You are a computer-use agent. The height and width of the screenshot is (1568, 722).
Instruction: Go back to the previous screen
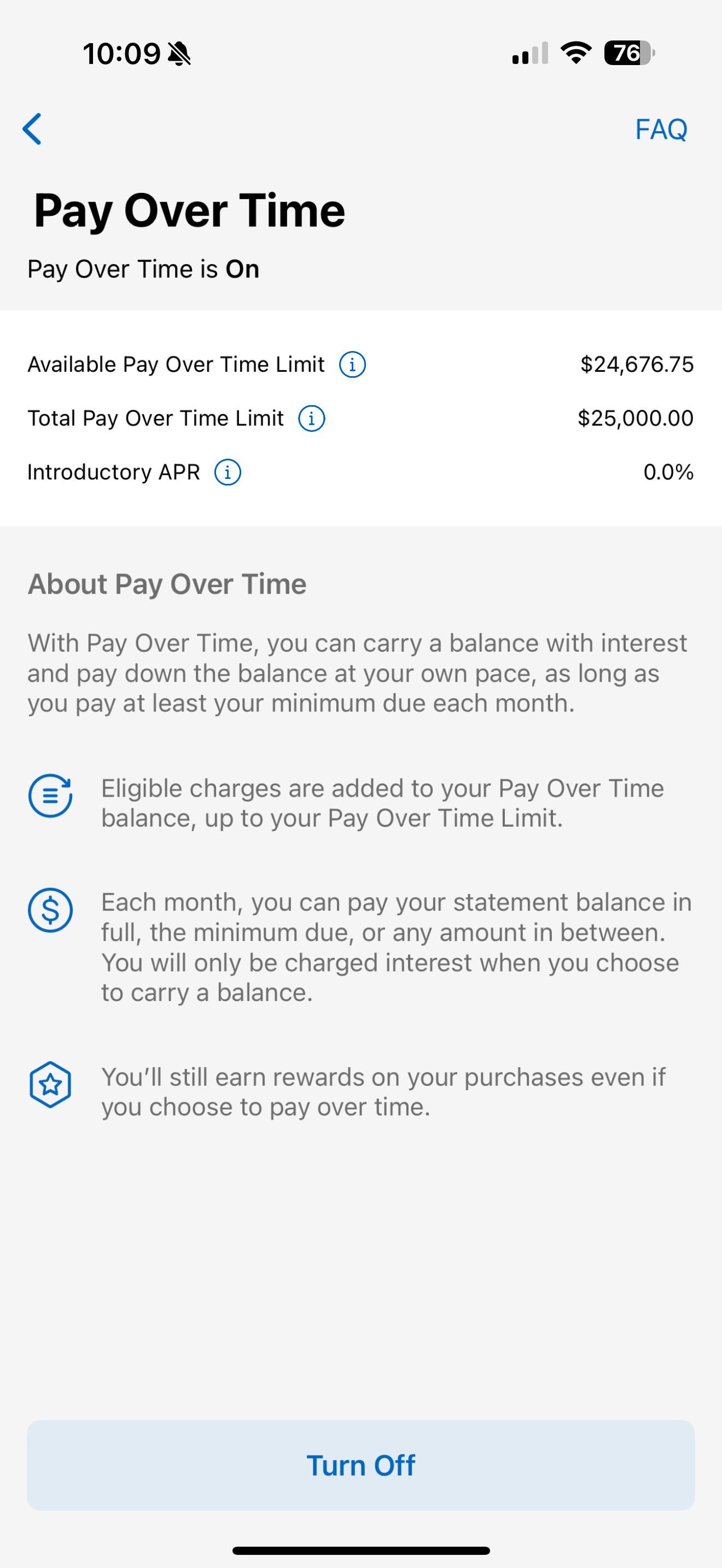(32, 129)
